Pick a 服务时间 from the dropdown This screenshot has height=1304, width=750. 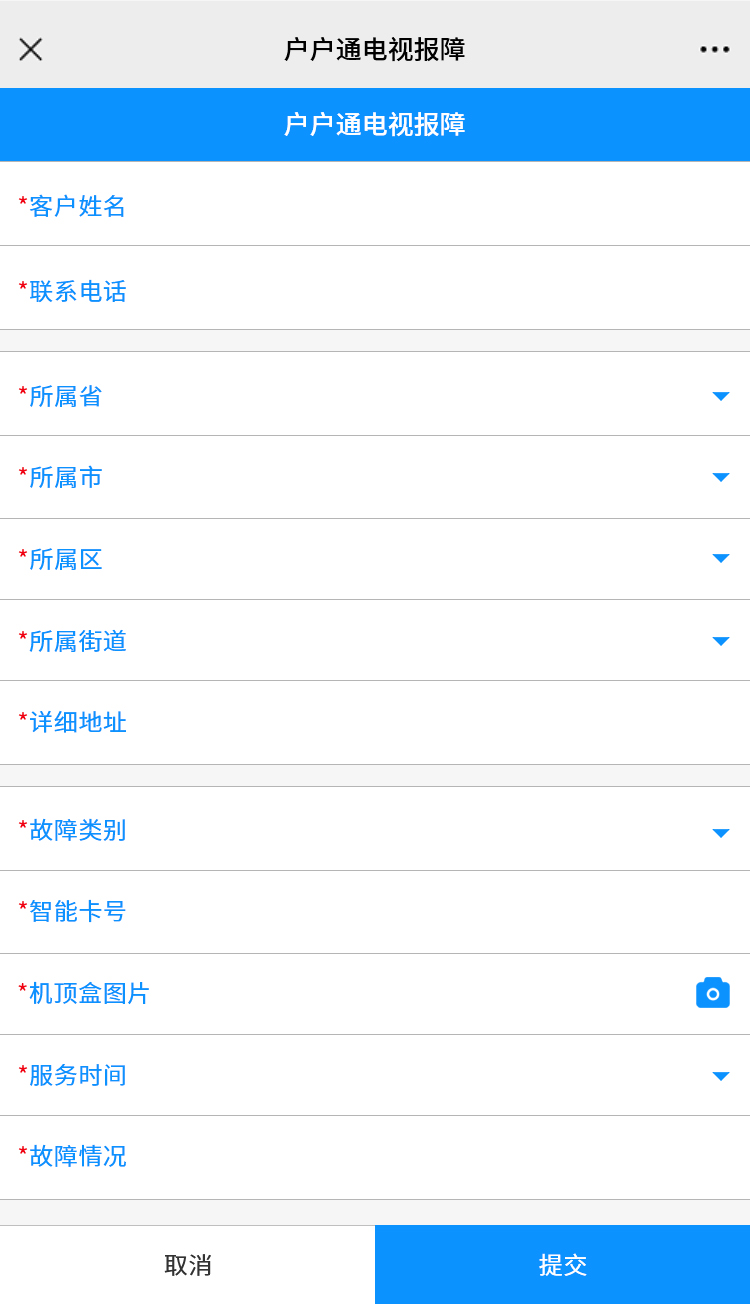pos(720,1076)
